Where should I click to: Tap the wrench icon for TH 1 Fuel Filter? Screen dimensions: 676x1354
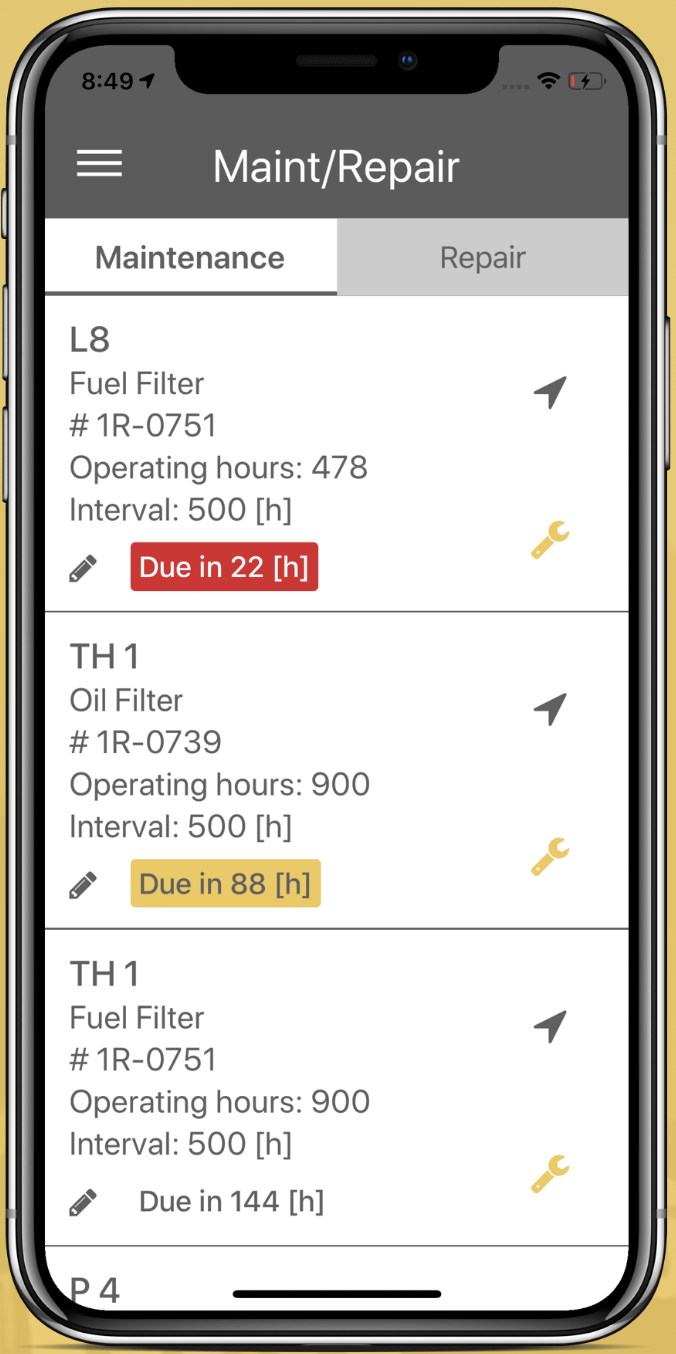click(550, 1174)
